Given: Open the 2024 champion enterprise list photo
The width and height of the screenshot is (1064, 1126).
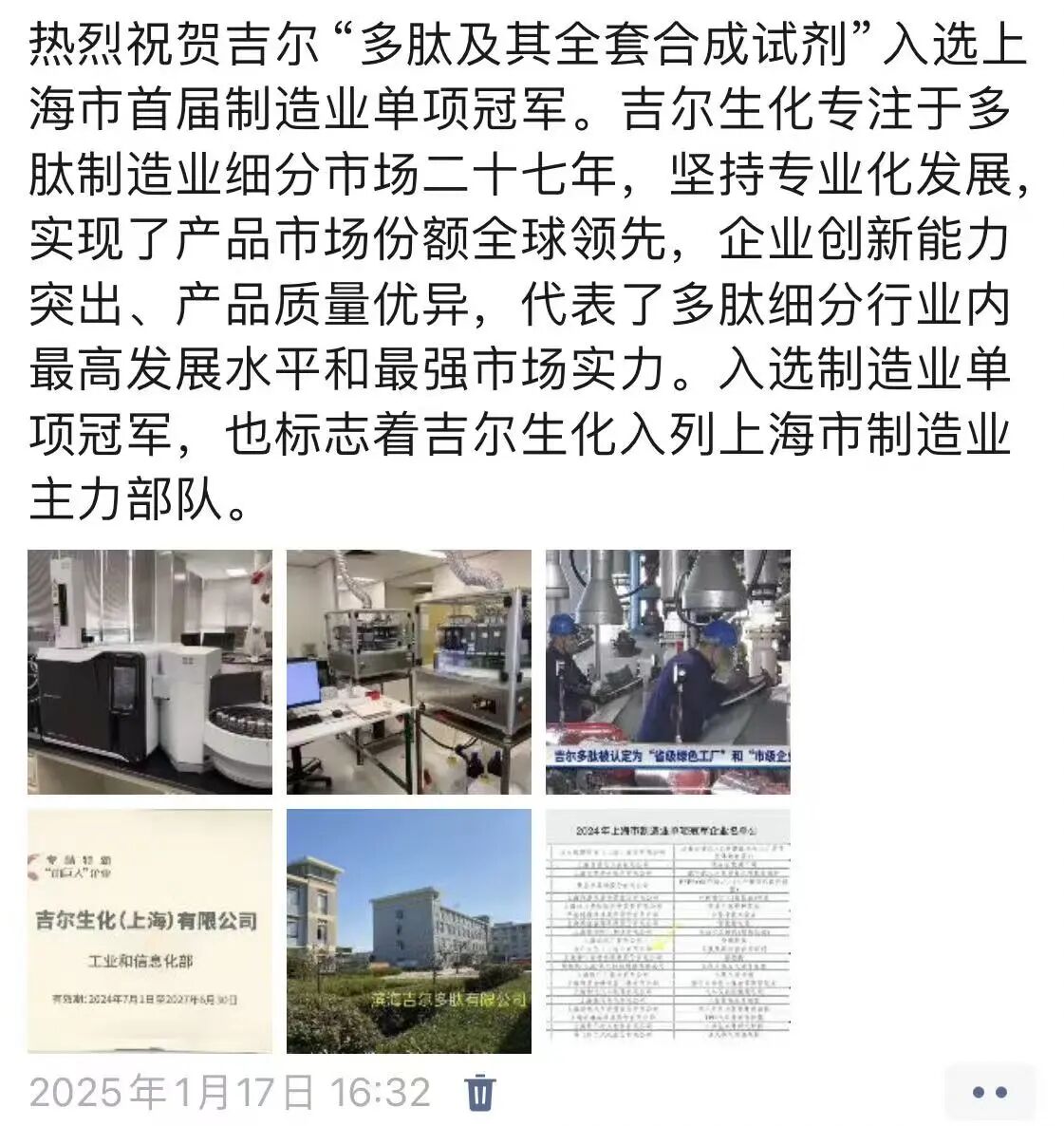Looking at the screenshot, I should (667, 930).
